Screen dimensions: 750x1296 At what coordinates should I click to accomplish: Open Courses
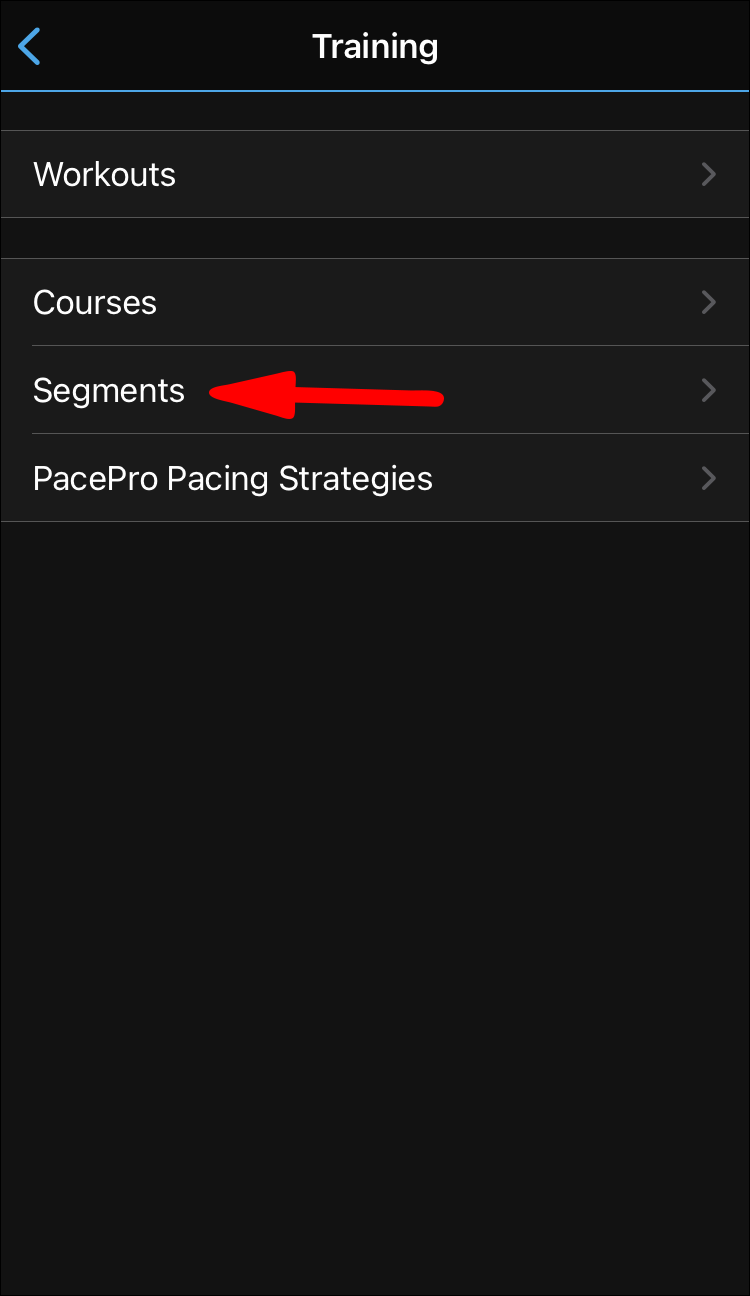(375, 302)
